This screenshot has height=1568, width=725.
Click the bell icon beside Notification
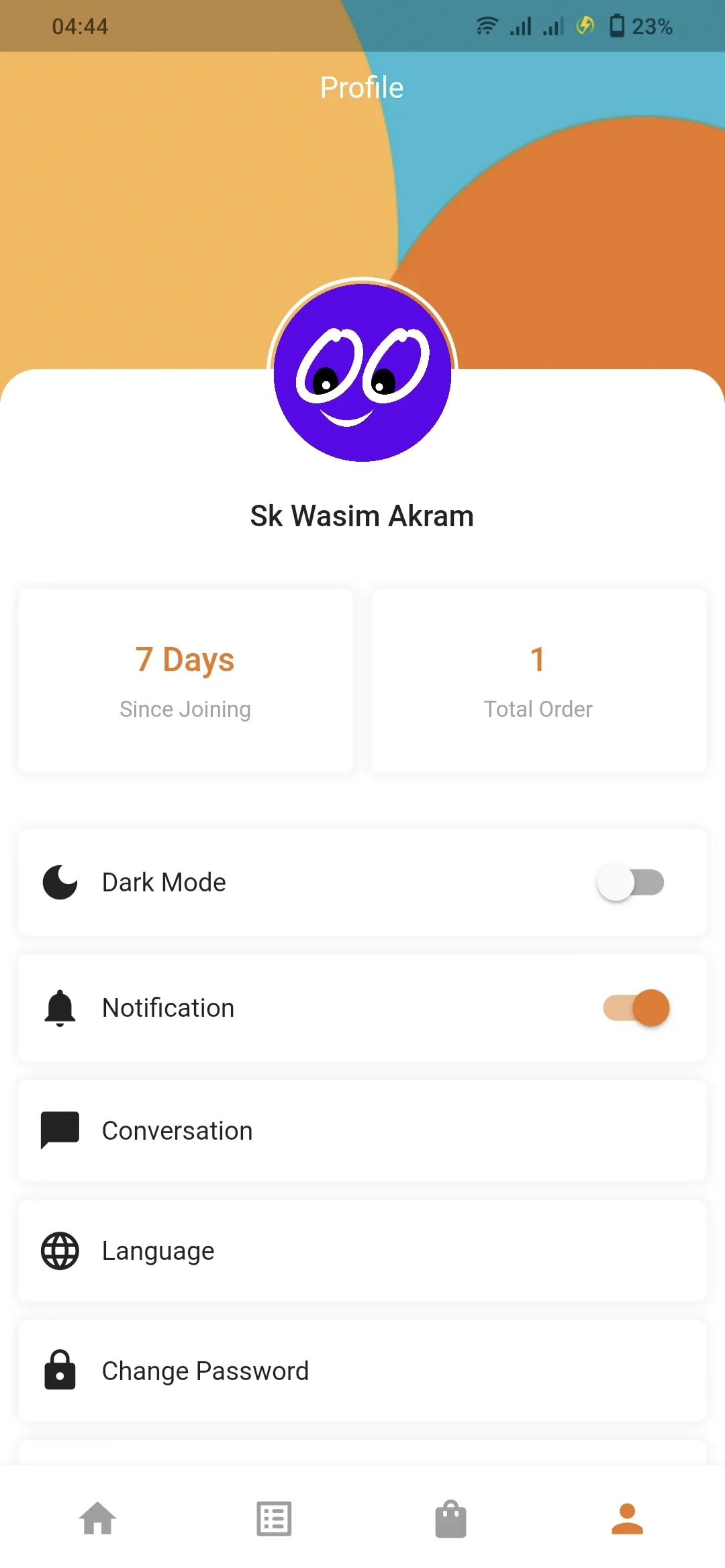60,1008
